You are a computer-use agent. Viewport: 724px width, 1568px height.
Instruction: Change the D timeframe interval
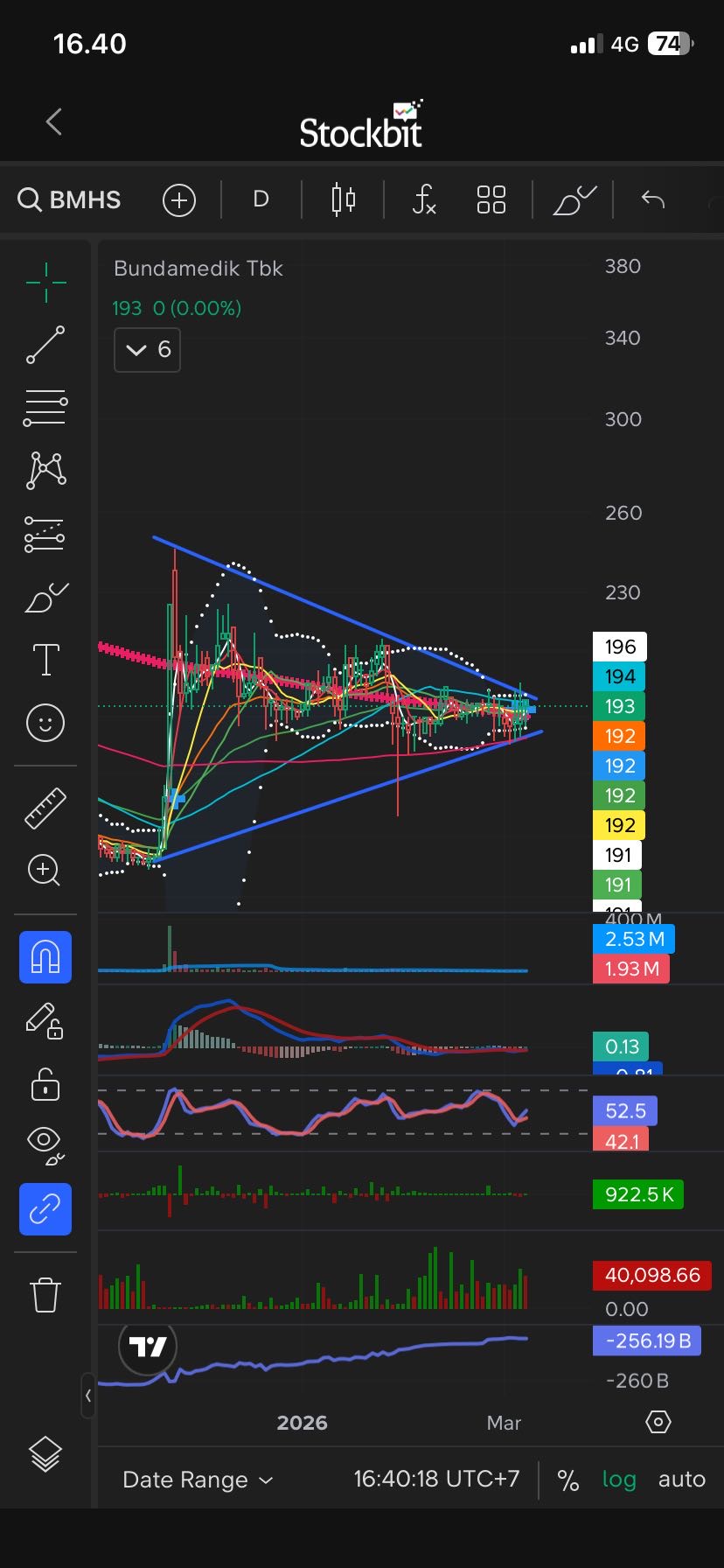pyautogui.click(x=261, y=199)
